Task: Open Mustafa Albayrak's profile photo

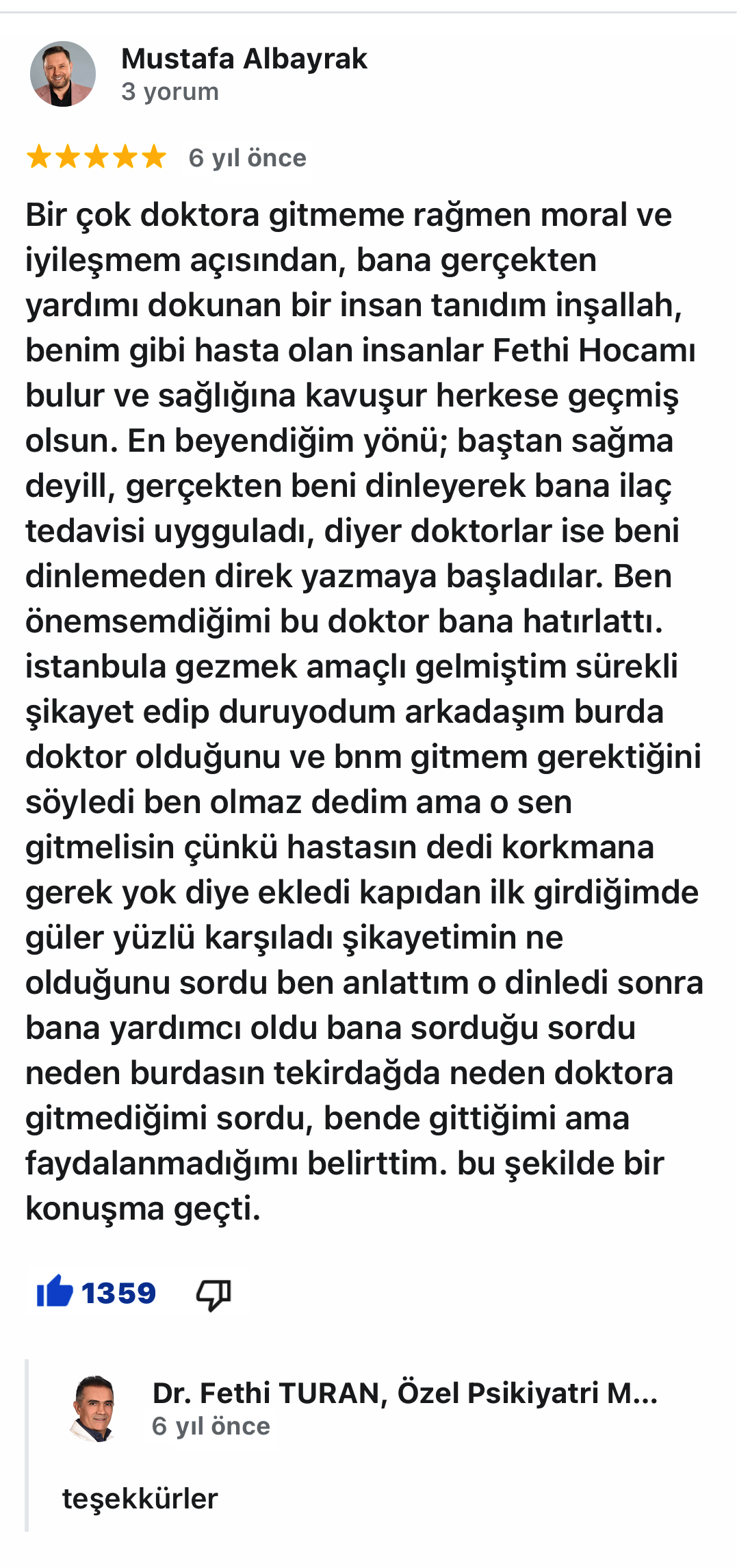Action: coord(63,74)
